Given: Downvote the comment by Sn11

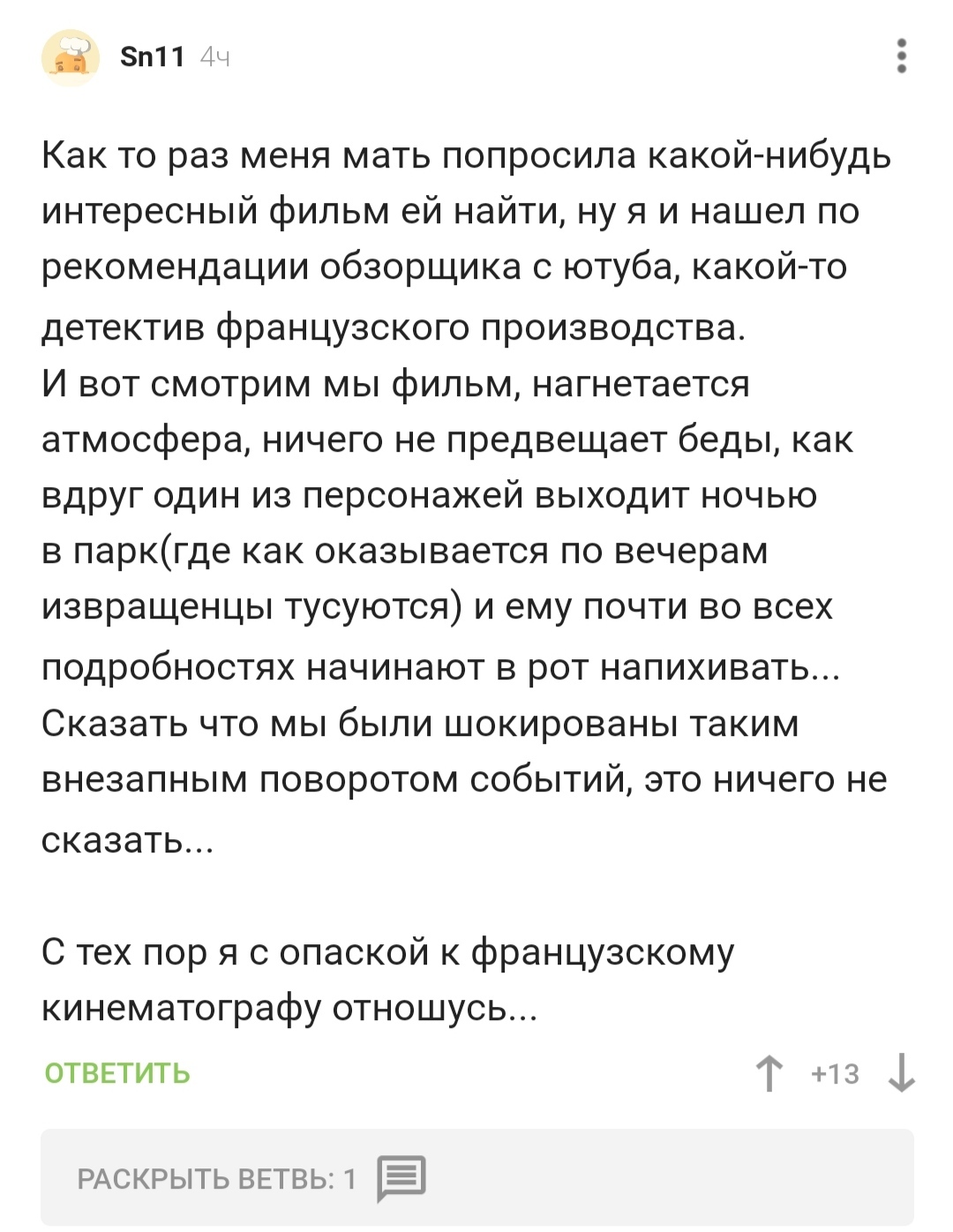Looking at the screenshot, I should tap(901, 1074).
